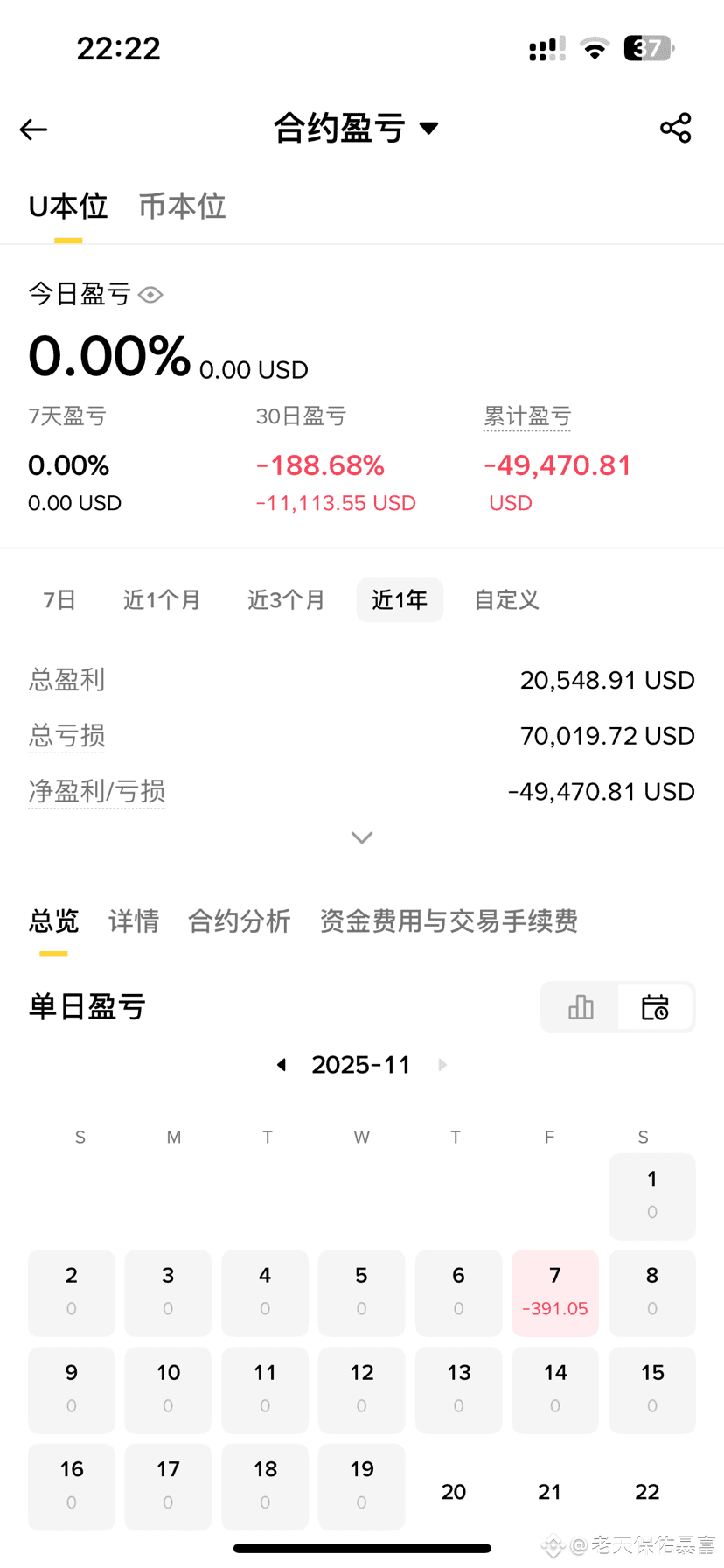724x1568 pixels.
Task: Expand the chevron below 净盈利/亏损
Action: [361, 837]
